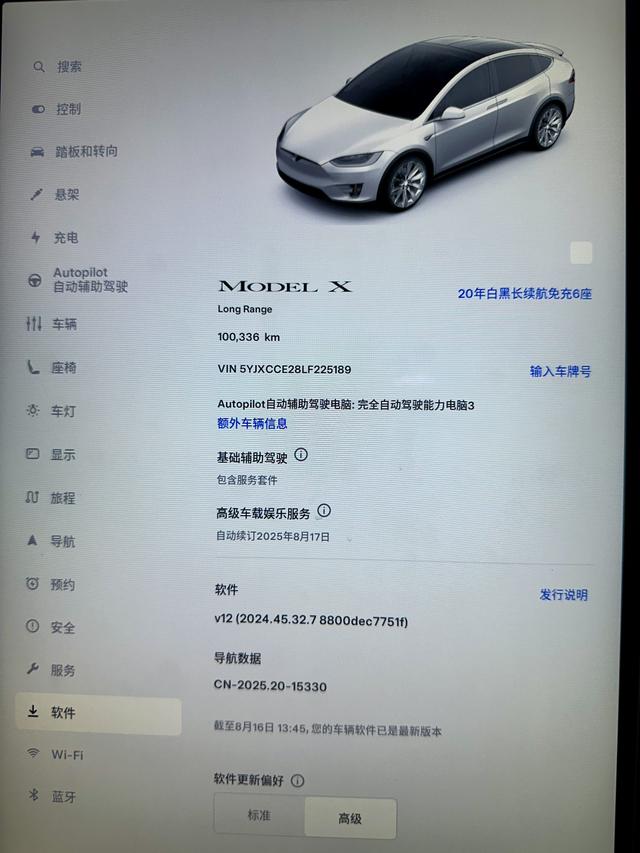This screenshot has width=640, height=853.
Task: Select 高级 software update preference
Action: pos(349,818)
